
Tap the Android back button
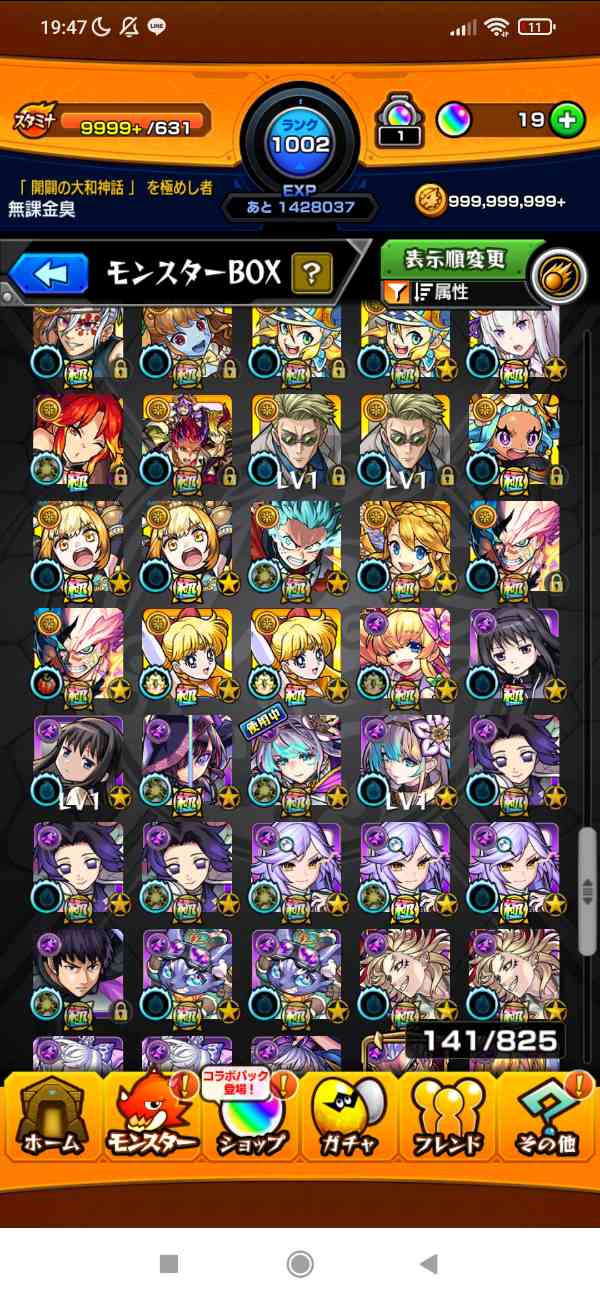(x=429, y=1264)
